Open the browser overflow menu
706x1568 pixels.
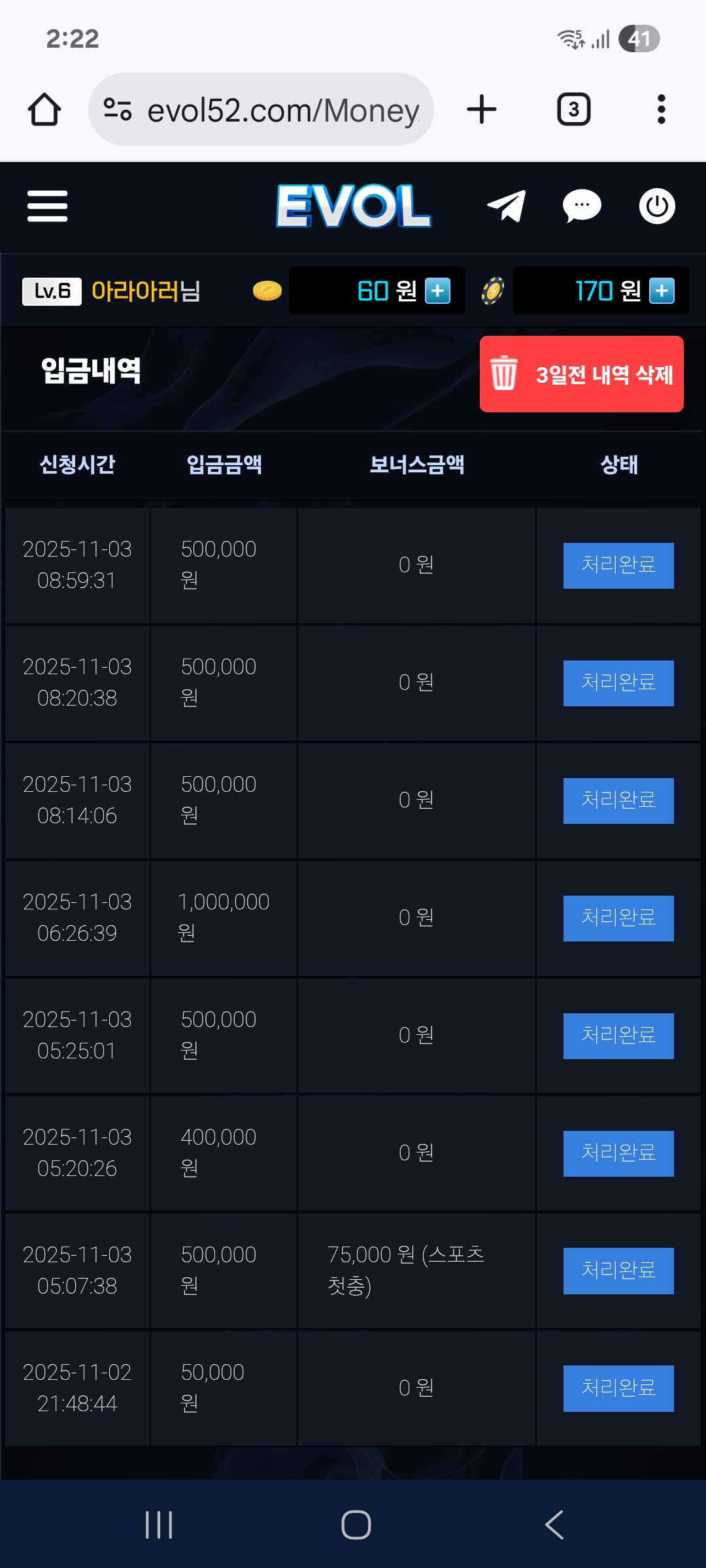coord(661,109)
